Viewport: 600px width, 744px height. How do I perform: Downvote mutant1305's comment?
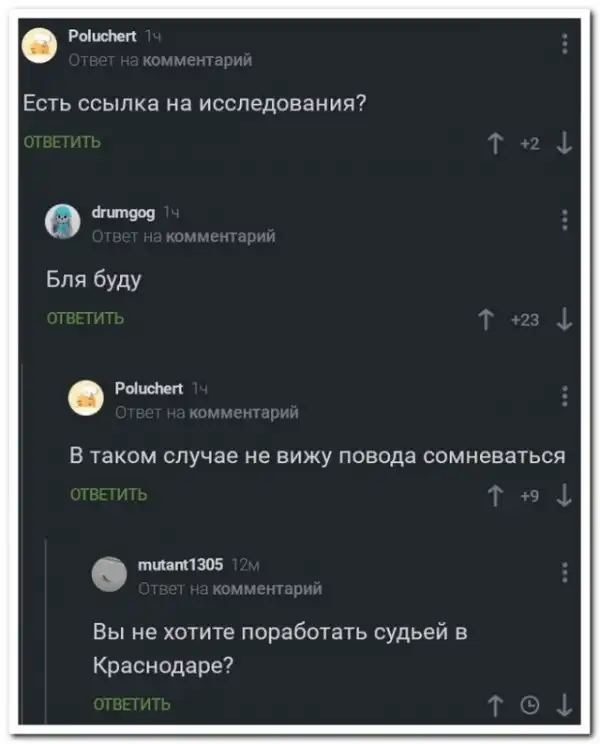(x=565, y=705)
